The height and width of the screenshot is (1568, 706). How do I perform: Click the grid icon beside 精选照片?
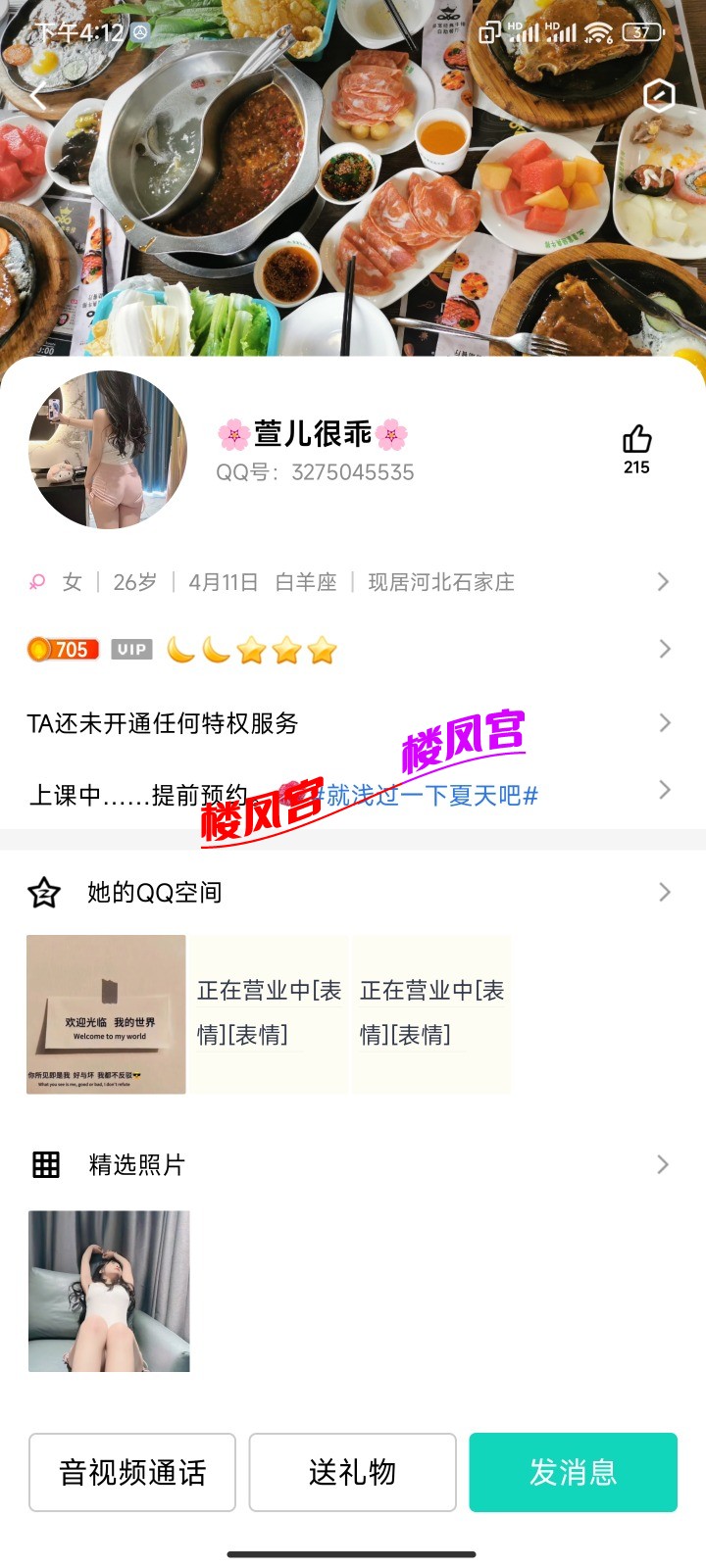point(45,1164)
